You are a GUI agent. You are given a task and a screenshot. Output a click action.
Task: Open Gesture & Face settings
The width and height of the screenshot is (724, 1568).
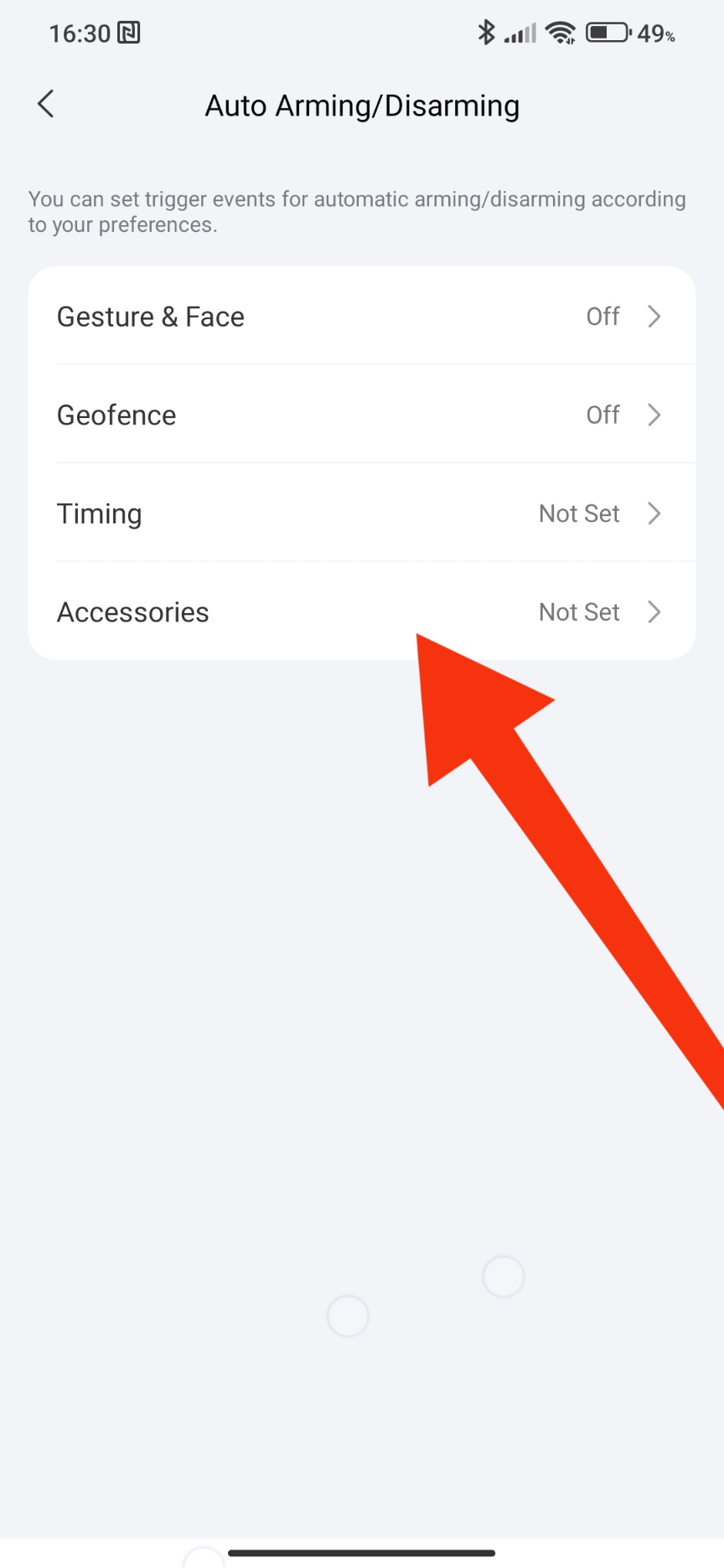coord(360,317)
